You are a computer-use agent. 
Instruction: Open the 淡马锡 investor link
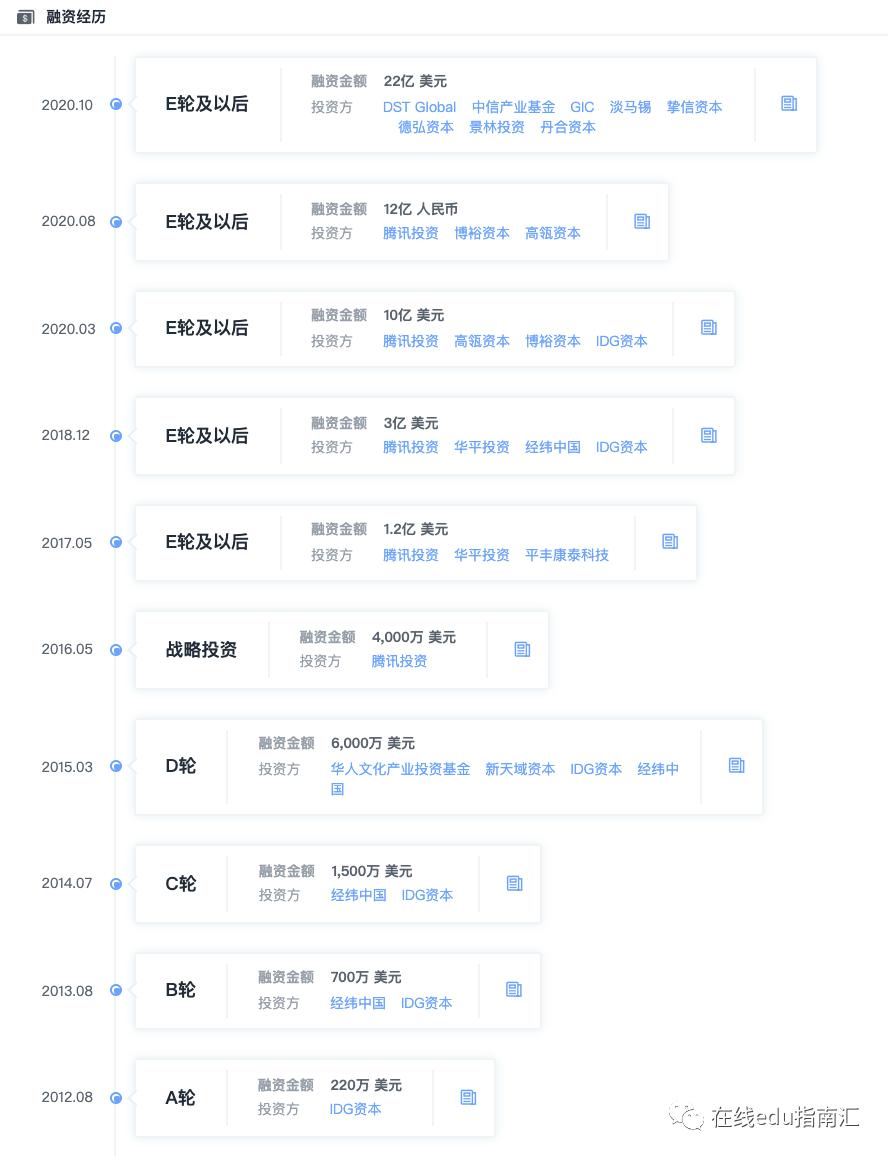(630, 107)
